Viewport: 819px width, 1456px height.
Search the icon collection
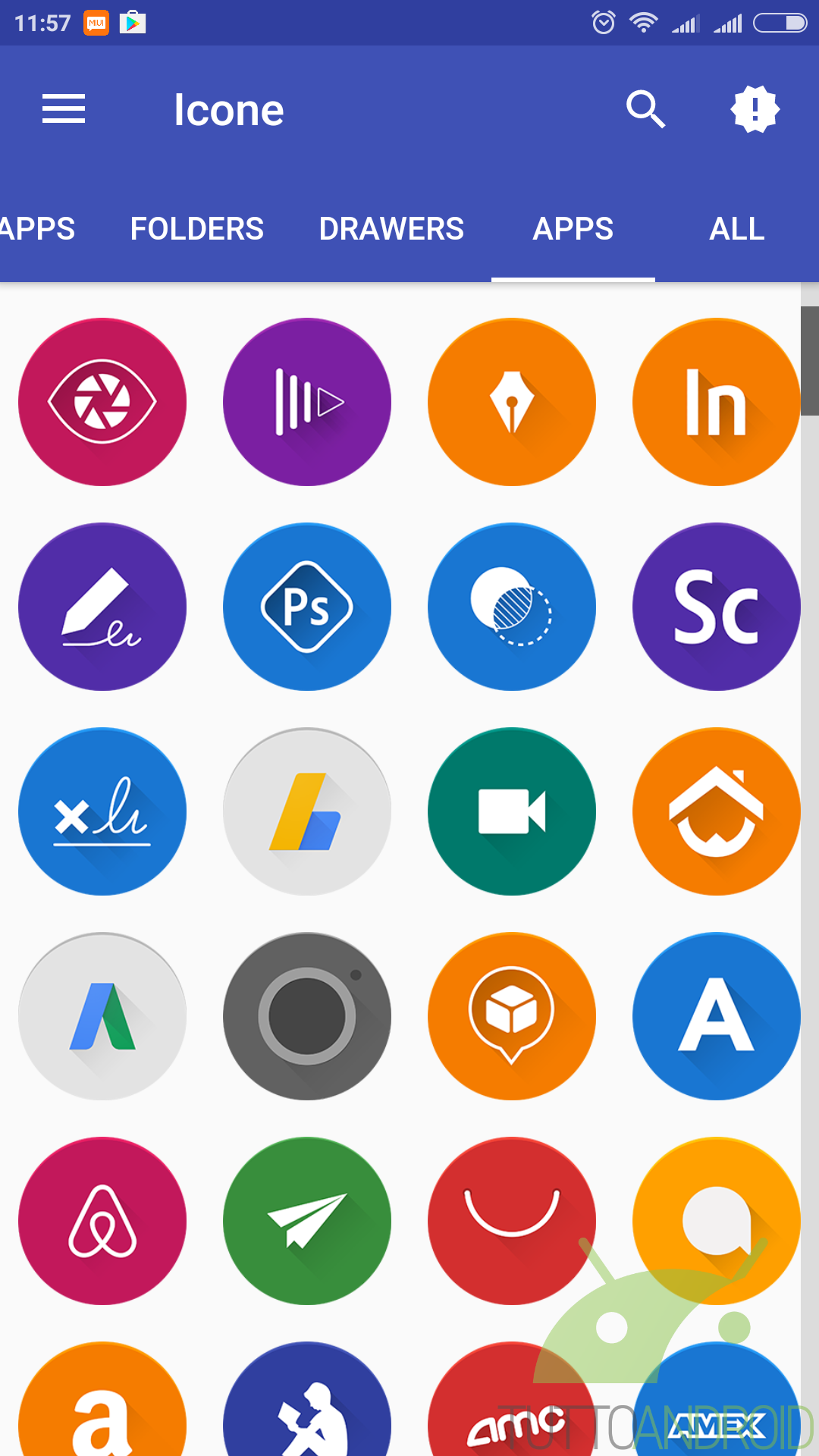645,109
